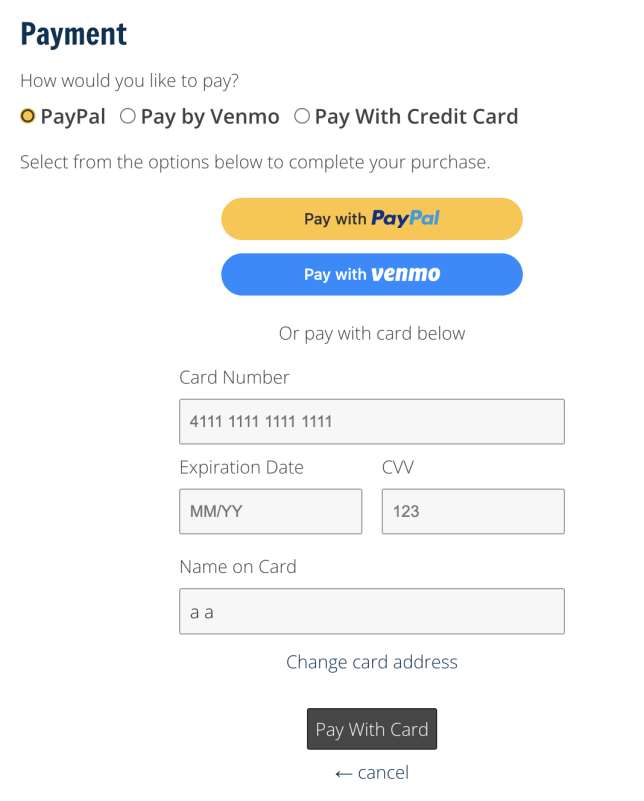The width and height of the screenshot is (644, 801).
Task: Tap the Pay with Venmo button
Action: coord(371,274)
